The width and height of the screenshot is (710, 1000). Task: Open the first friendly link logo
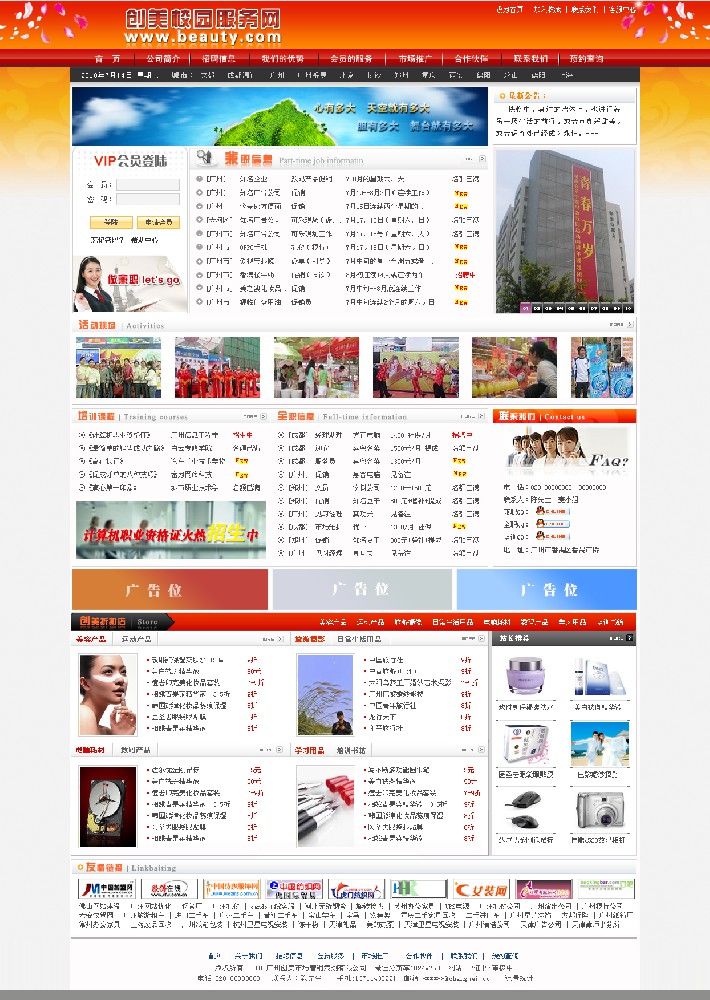(x=107, y=889)
